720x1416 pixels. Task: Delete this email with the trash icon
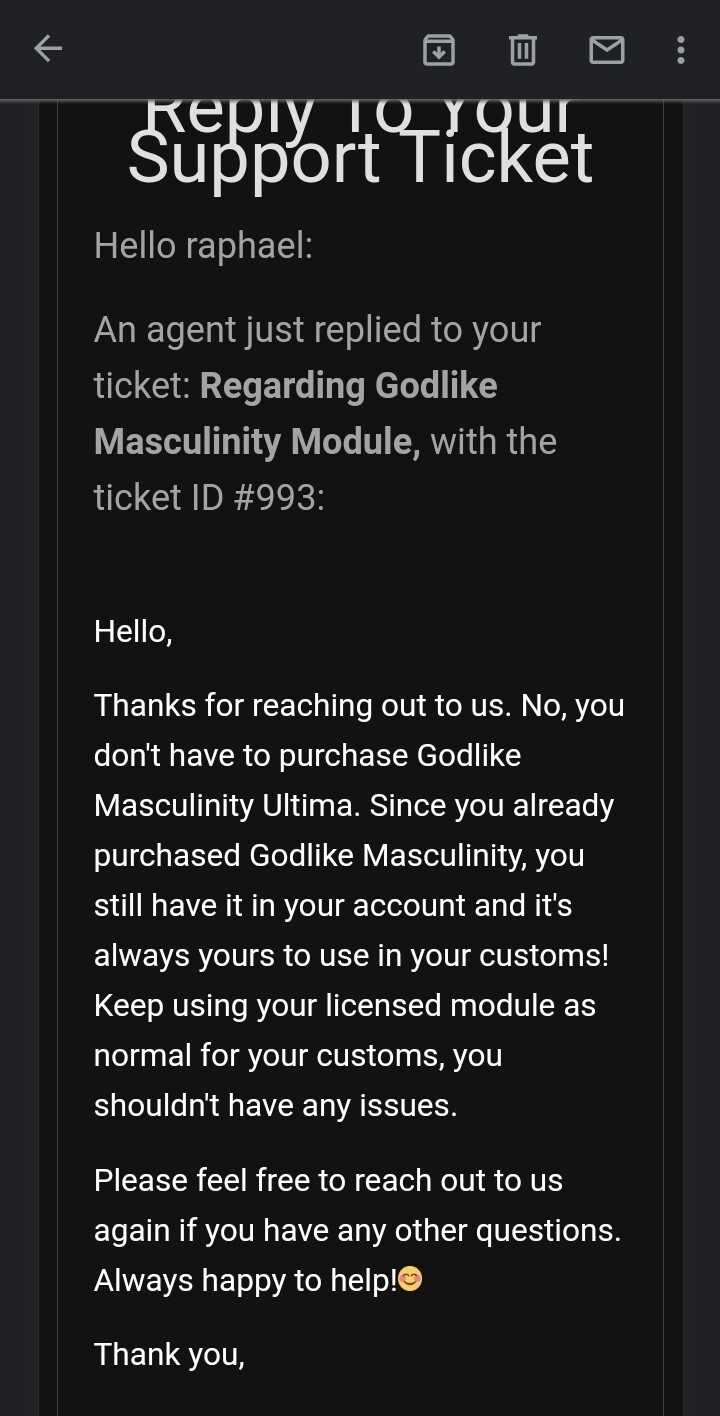523,49
